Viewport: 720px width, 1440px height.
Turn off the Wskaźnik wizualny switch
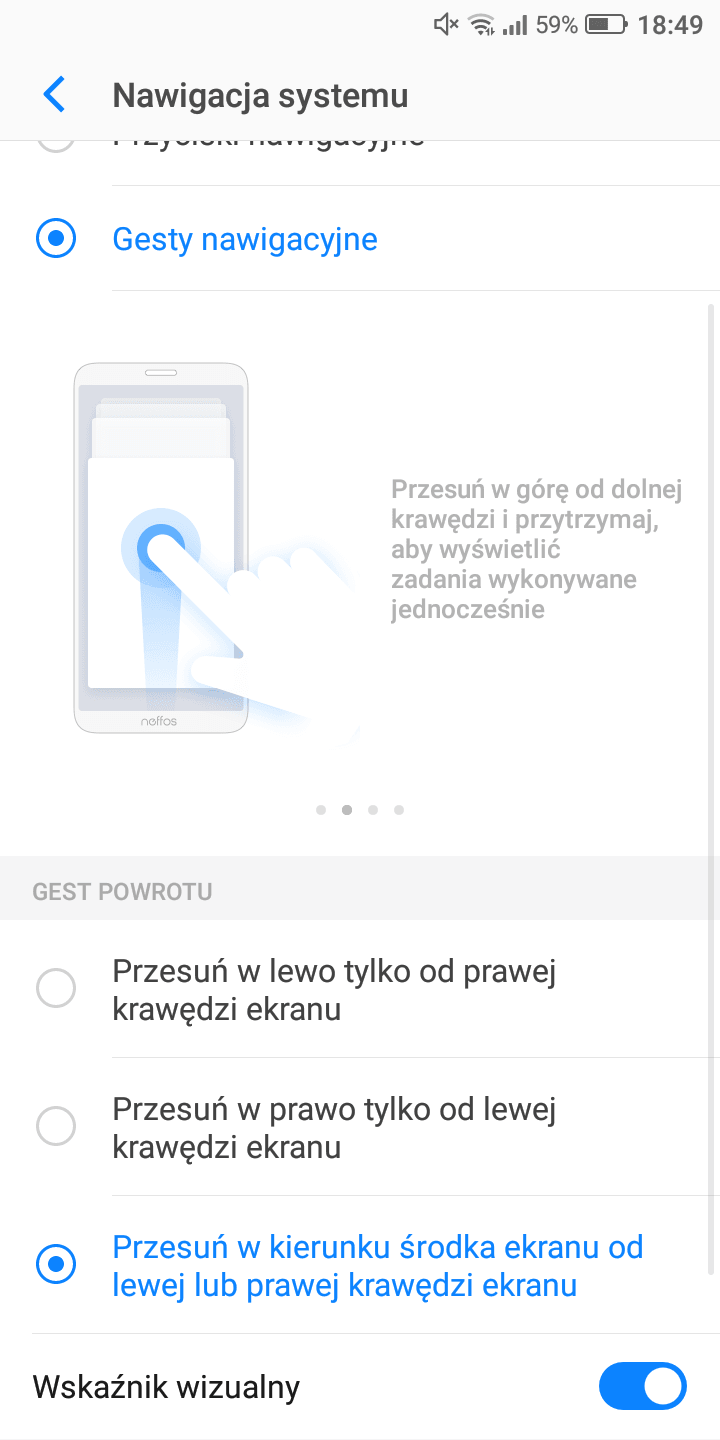pyautogui.click(x=642, y=1387)
